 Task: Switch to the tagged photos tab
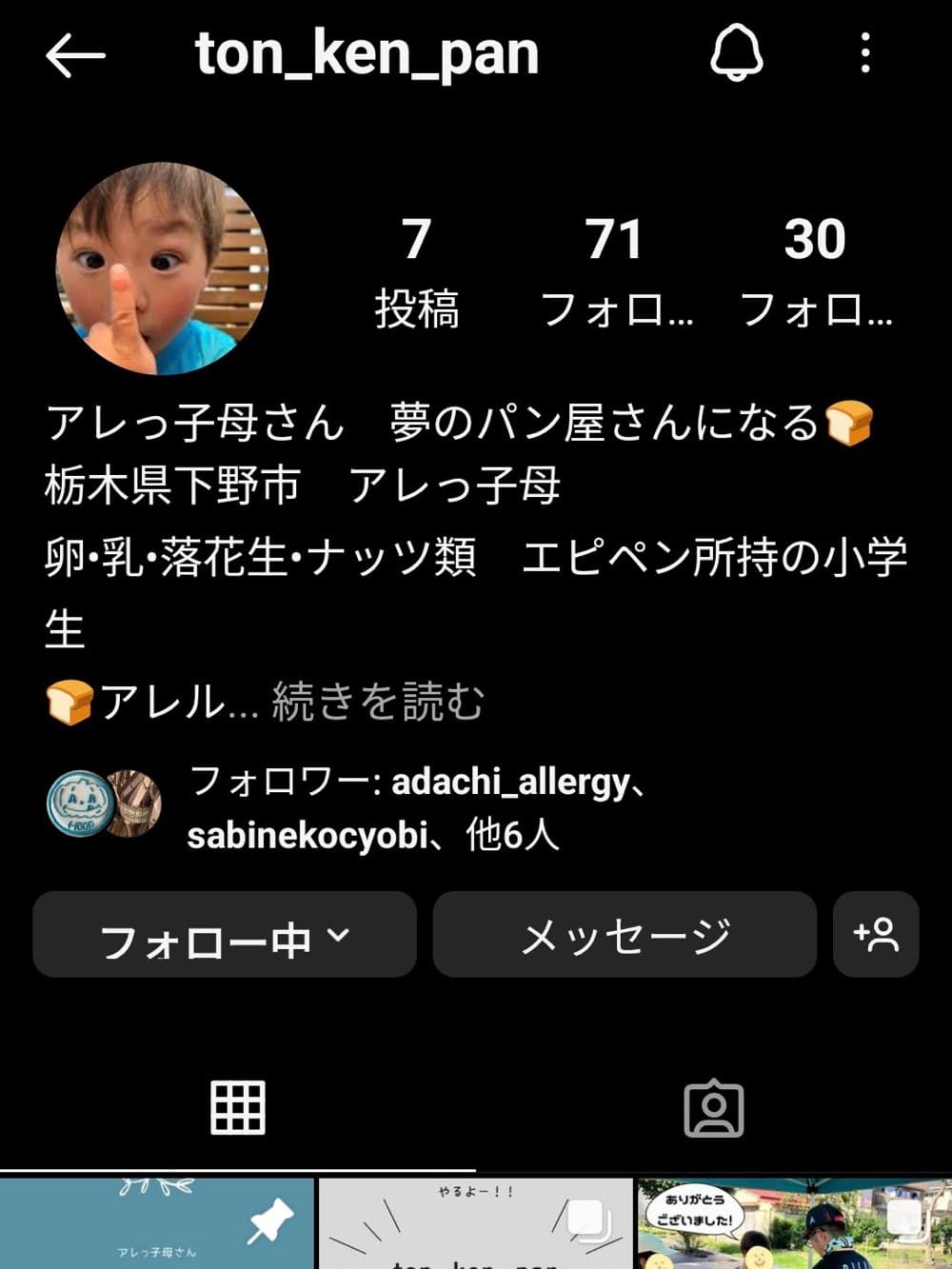click(713, 1108)
